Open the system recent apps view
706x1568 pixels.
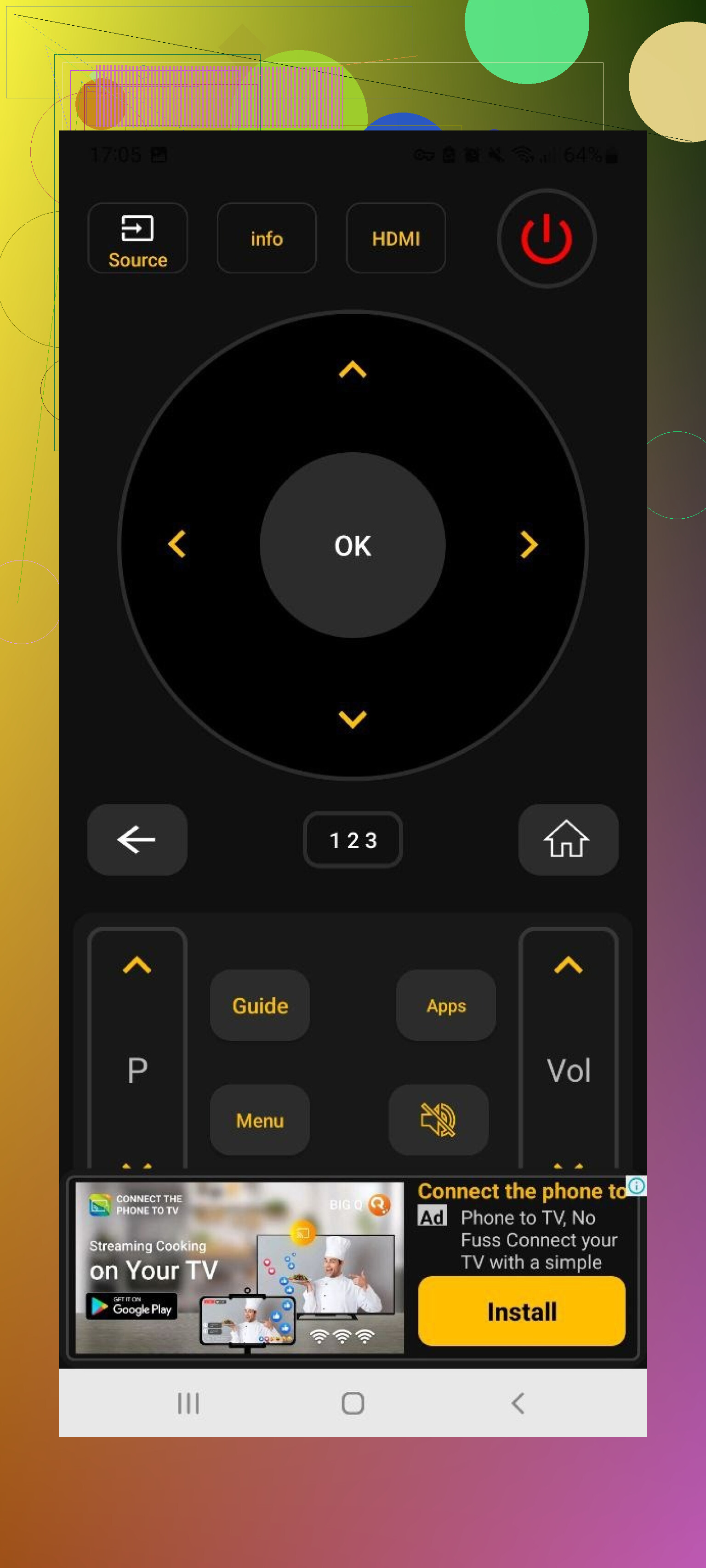pos(188,1403)
